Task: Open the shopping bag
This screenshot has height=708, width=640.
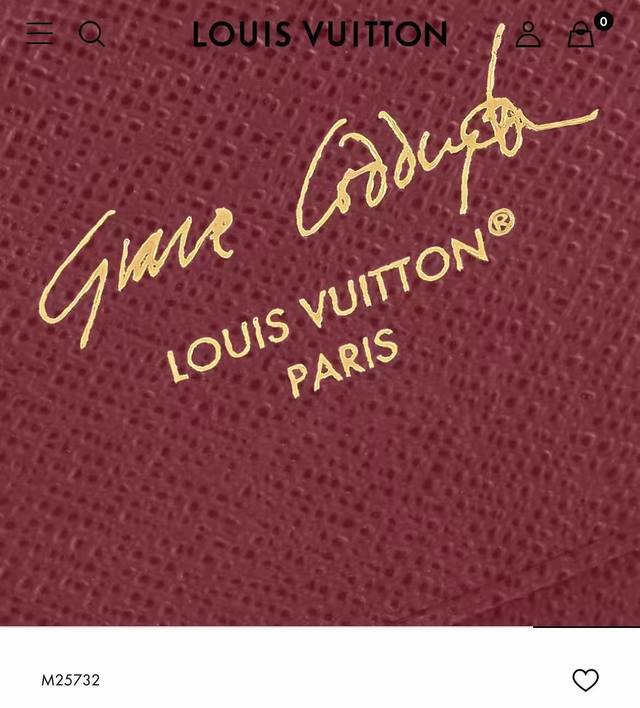Action: coord(581,36)
